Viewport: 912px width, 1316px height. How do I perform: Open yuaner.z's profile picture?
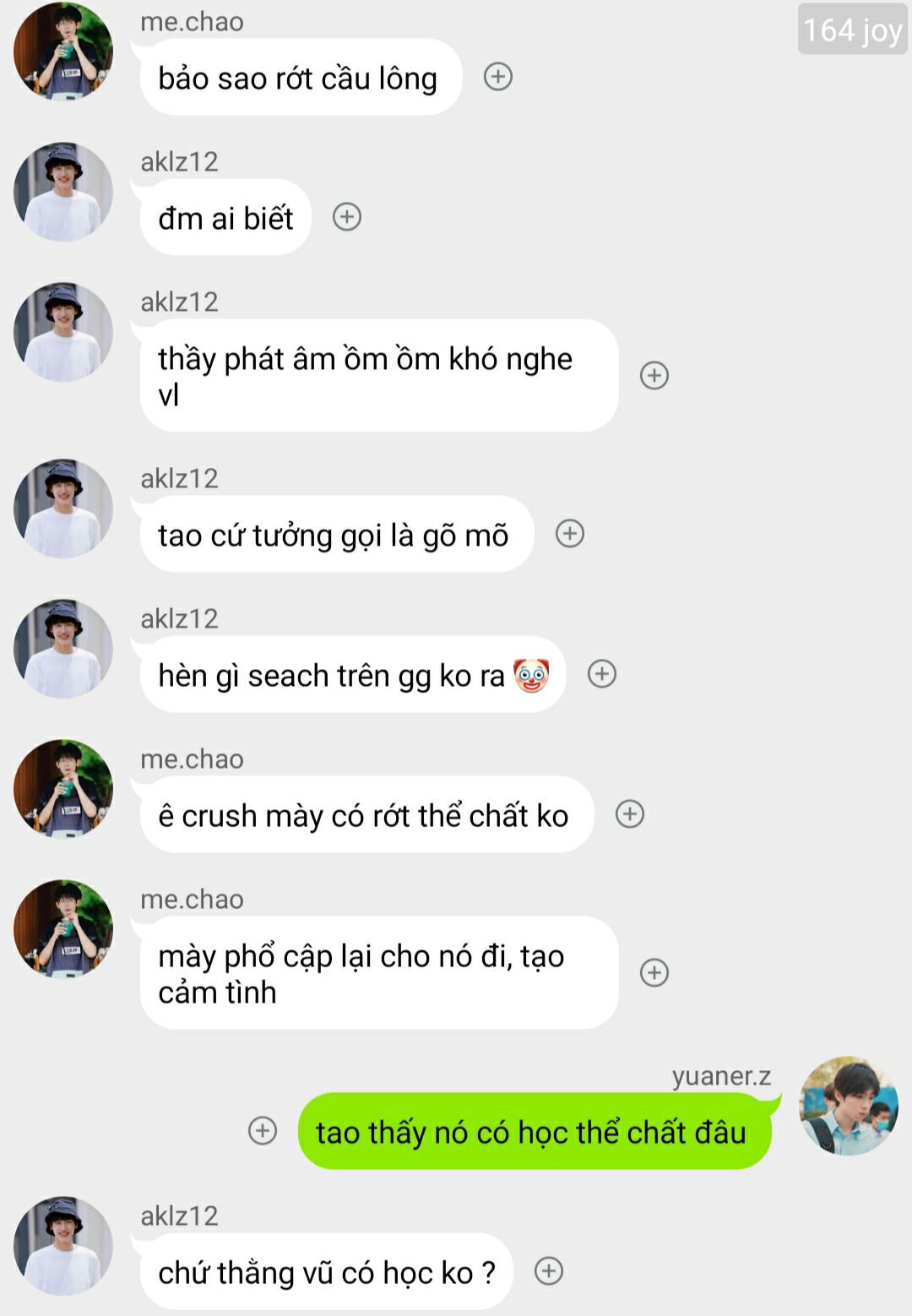click(x=849, y=1106)
